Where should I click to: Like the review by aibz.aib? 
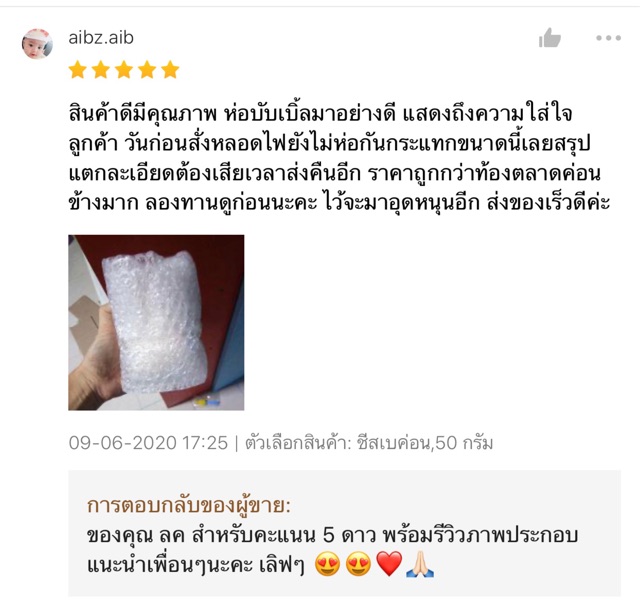(549, 39)
